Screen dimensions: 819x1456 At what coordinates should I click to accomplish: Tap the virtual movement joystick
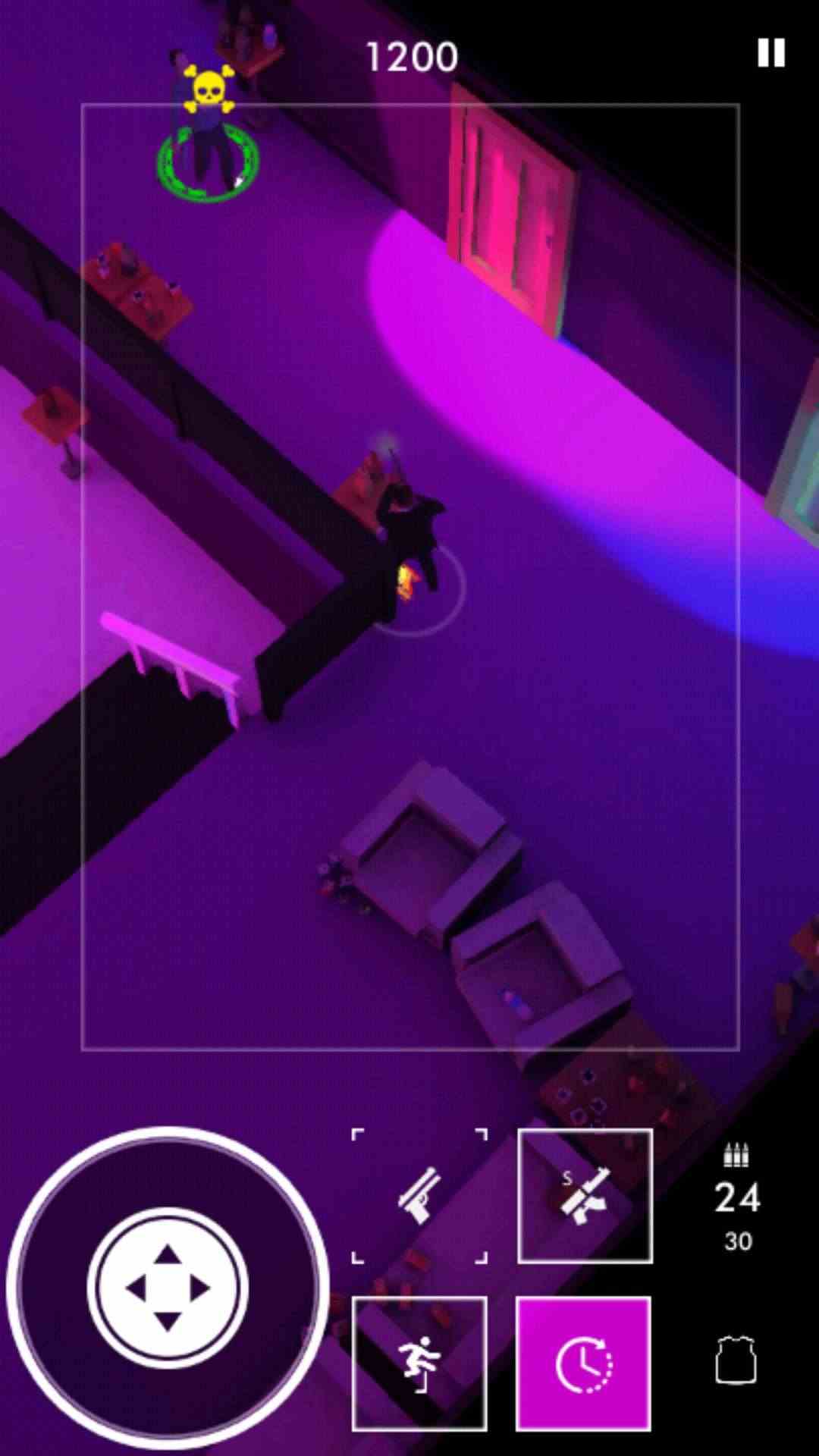tap(168, 1287)
